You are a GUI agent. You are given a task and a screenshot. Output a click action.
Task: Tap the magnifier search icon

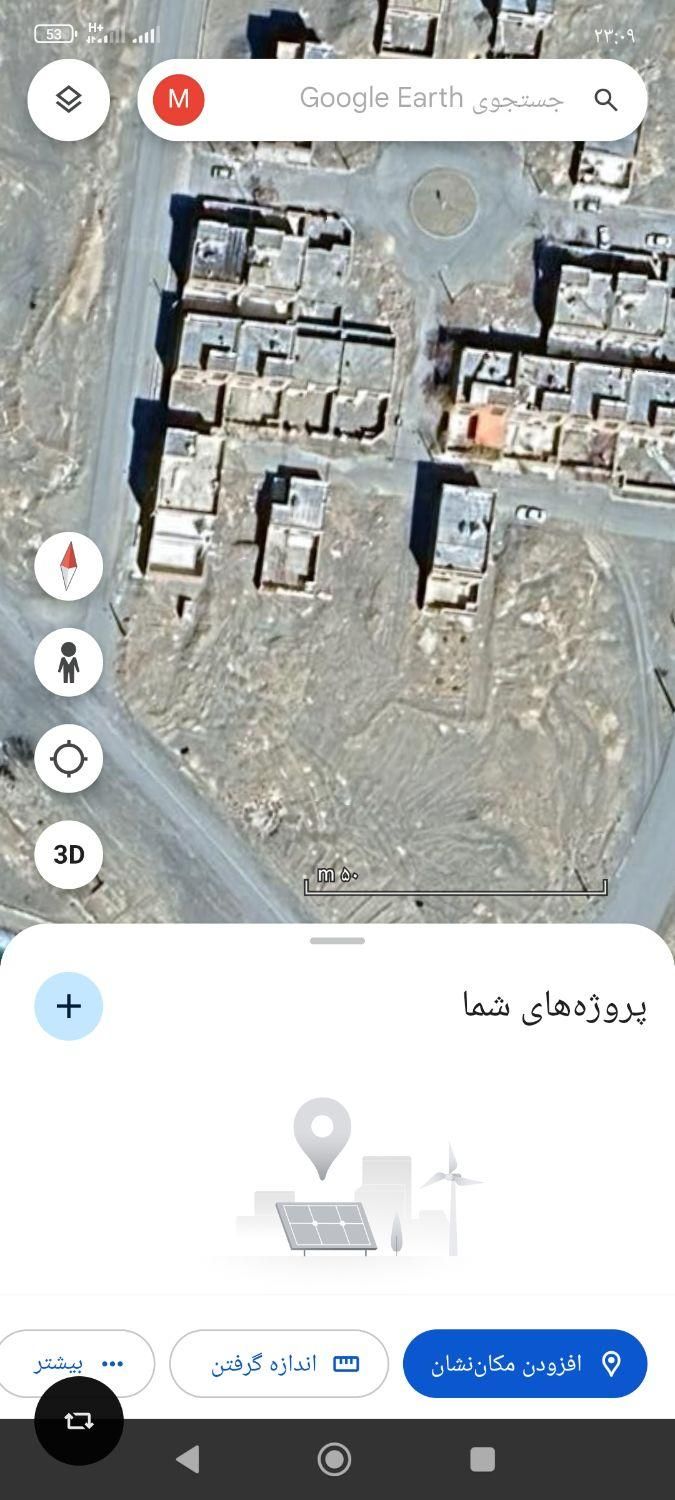pyautogui.click(x=606, y=99)
